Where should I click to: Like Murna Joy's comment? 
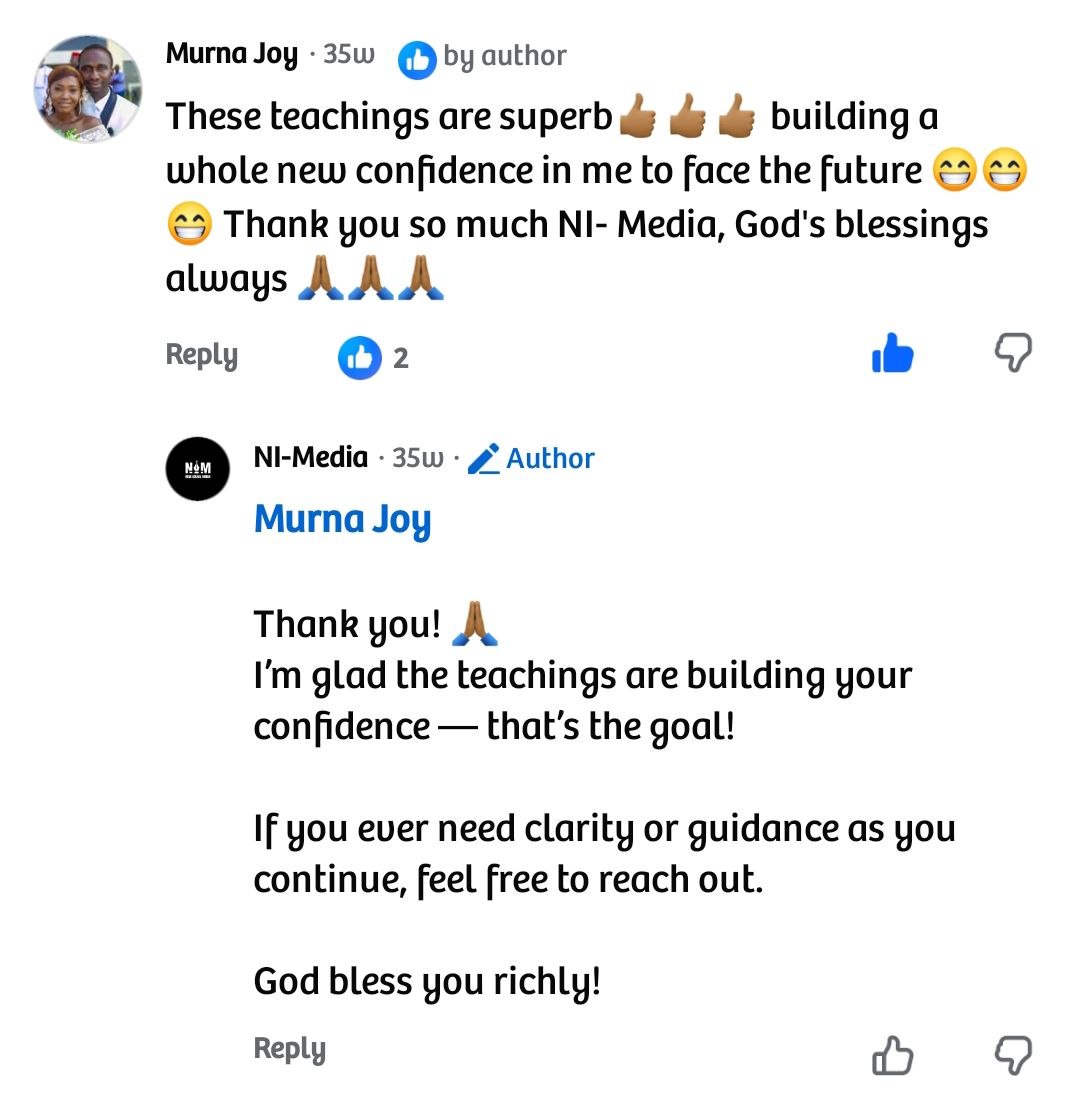(x=892, y=353)
